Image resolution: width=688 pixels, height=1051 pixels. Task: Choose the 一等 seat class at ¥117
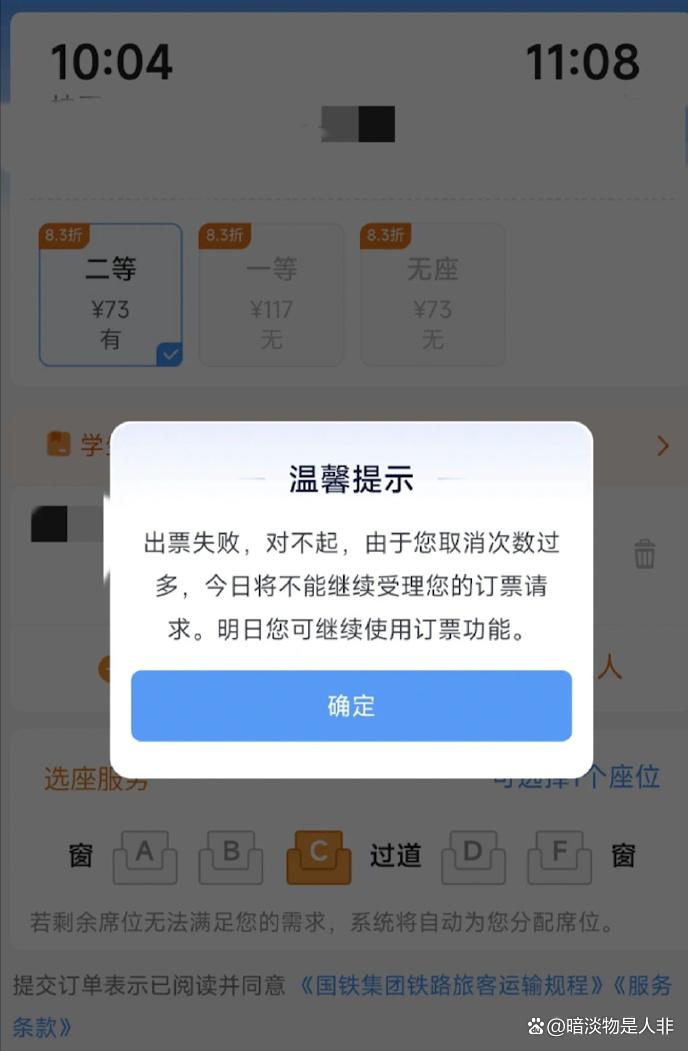pos(271,294)
